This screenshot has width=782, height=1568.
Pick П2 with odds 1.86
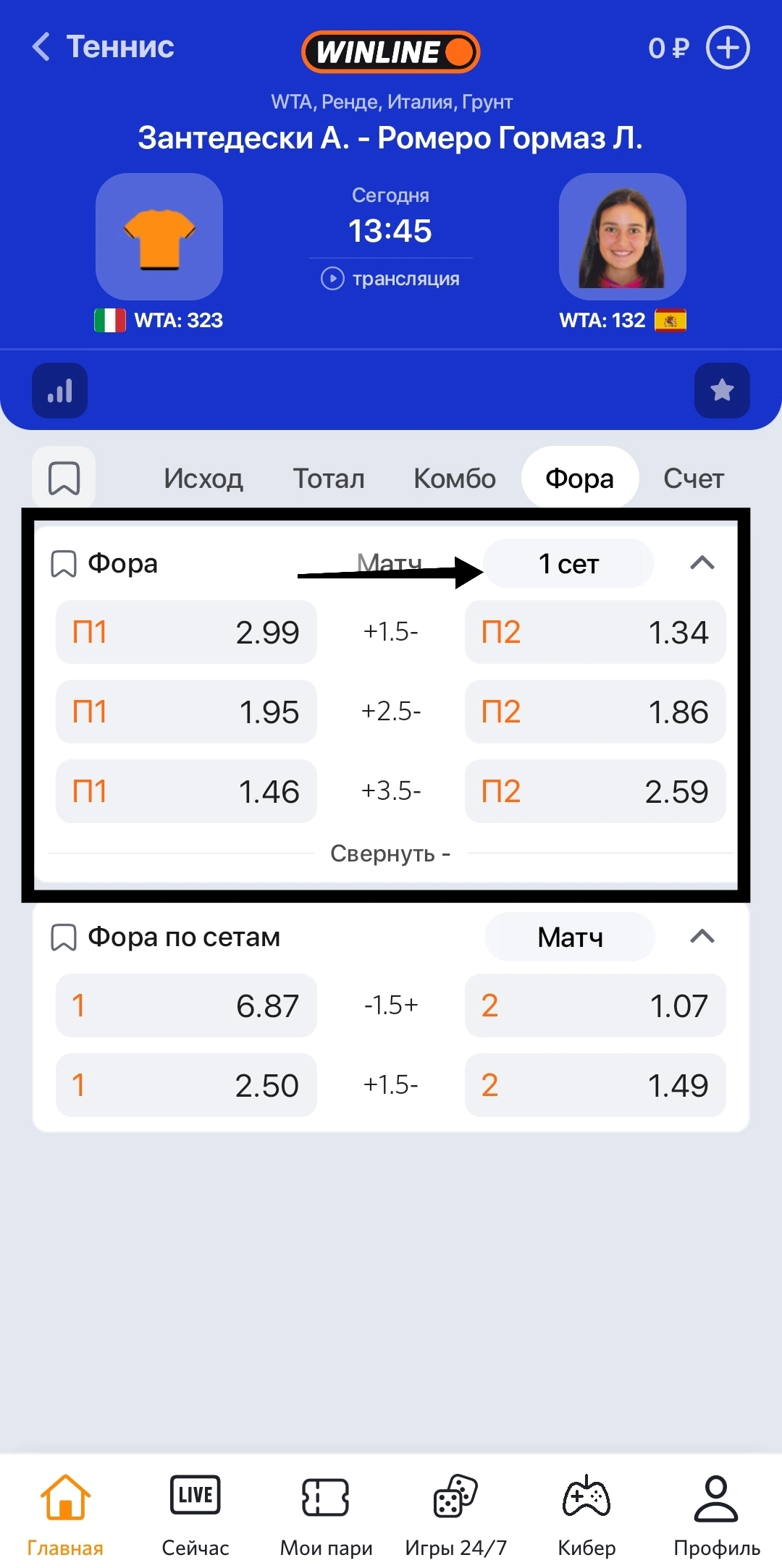click(x=594, y=712)
